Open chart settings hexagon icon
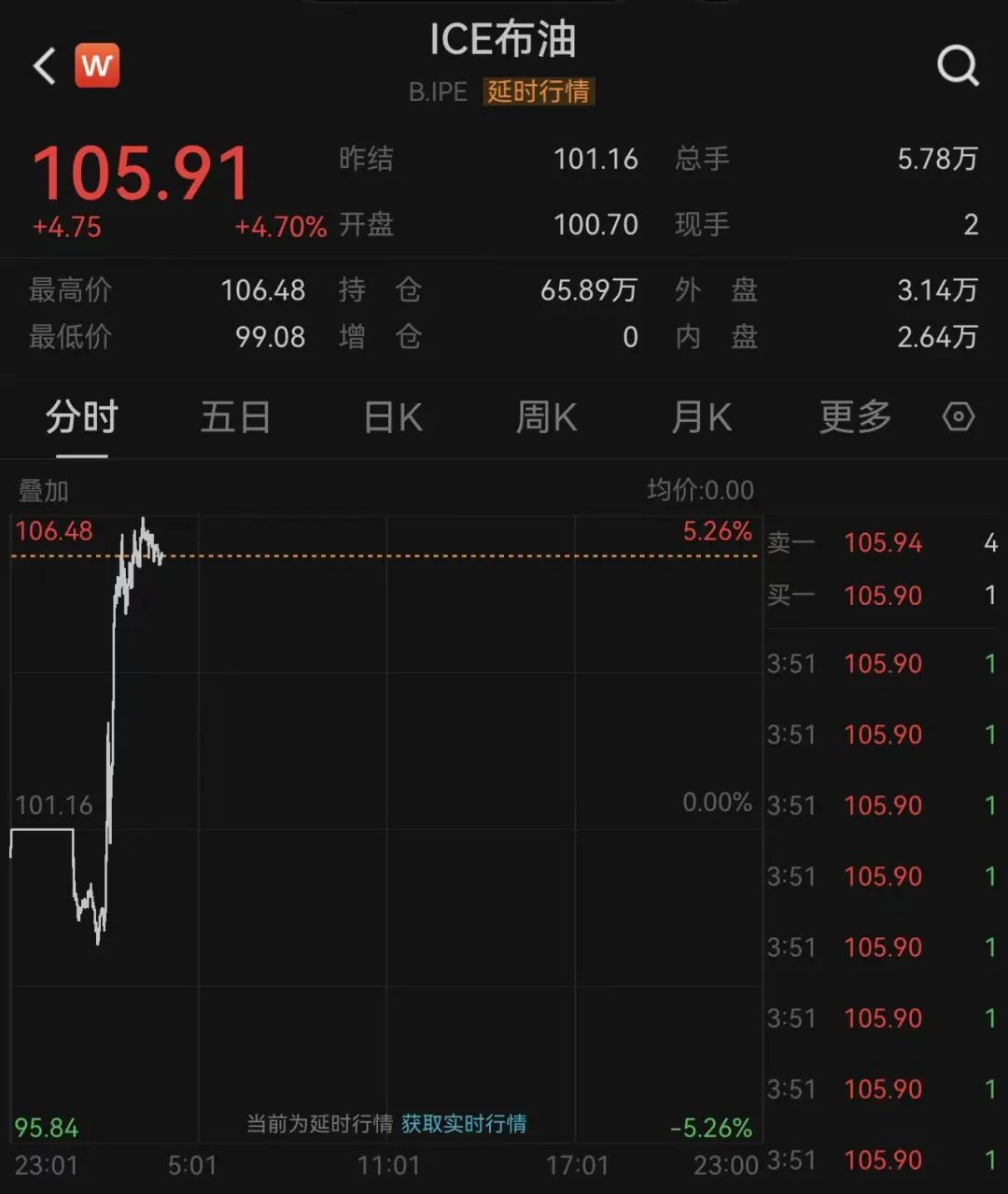Viewport: 1008px width, 1194px height. point(959,416)
